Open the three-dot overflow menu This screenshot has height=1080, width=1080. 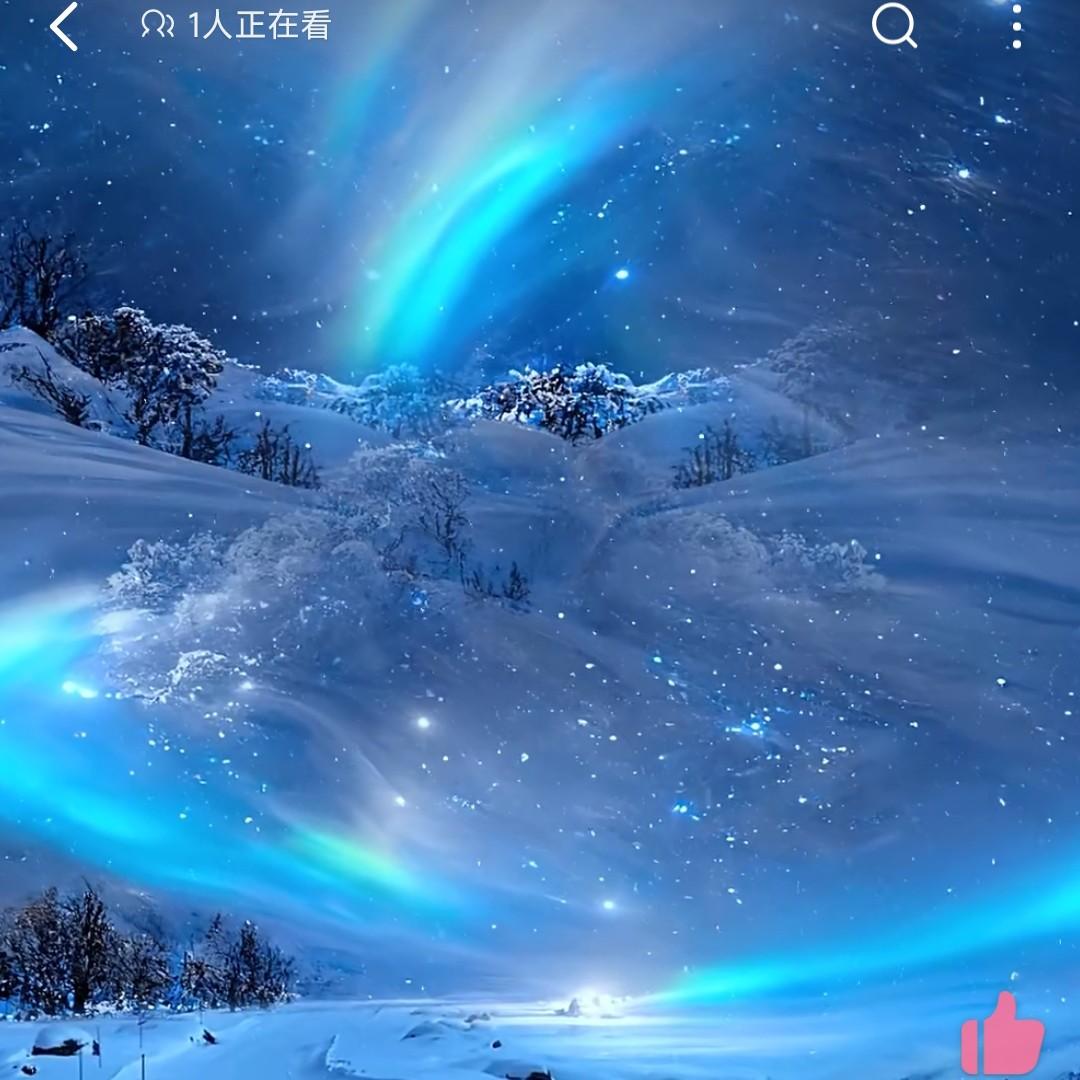(x=1016, y=26)
